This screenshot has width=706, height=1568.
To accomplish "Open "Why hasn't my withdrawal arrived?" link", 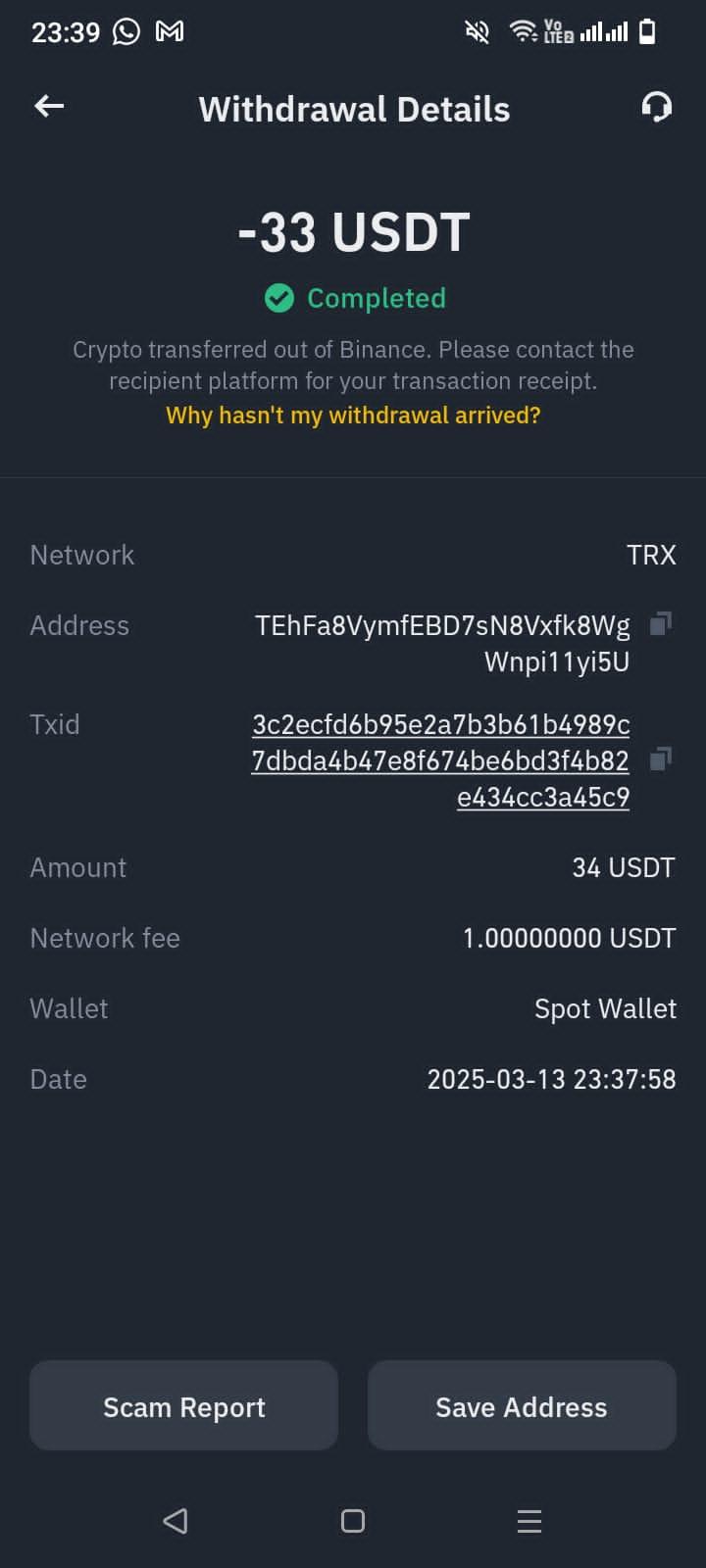I will pyautogui.click(x=353, y=416).
